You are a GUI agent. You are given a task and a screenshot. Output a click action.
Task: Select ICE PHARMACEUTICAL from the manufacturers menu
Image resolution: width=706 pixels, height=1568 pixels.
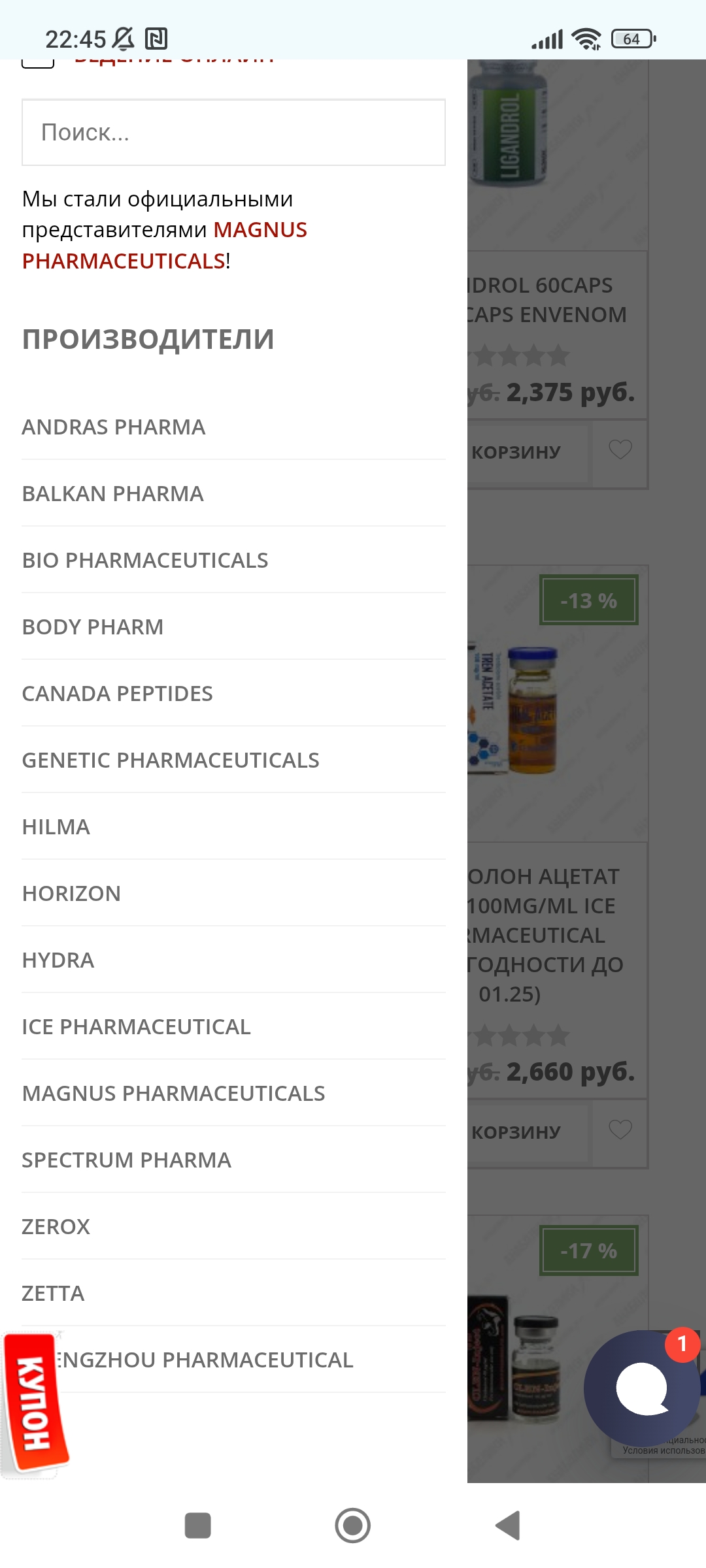tap(136, 1026)
